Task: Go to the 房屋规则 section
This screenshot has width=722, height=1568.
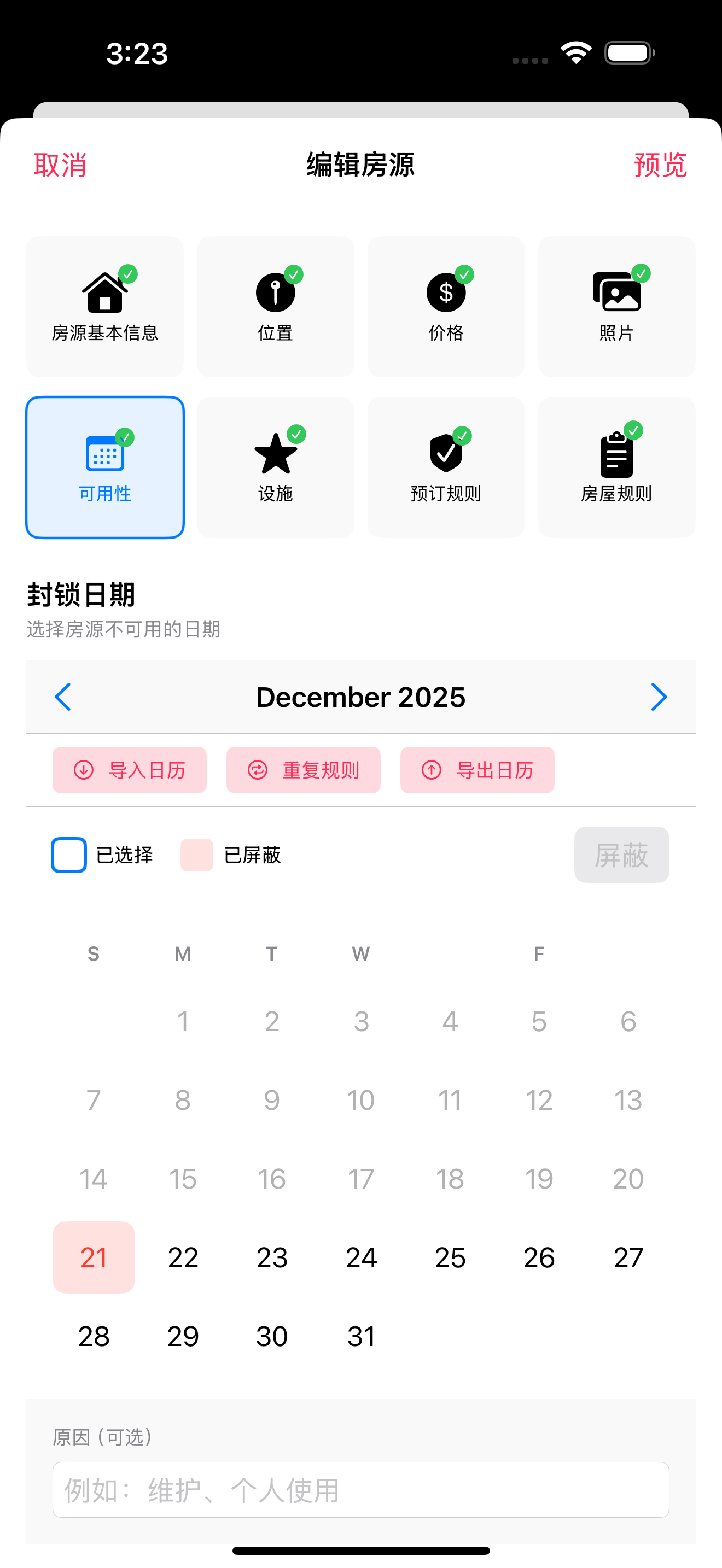Action: tap(616, 467)
